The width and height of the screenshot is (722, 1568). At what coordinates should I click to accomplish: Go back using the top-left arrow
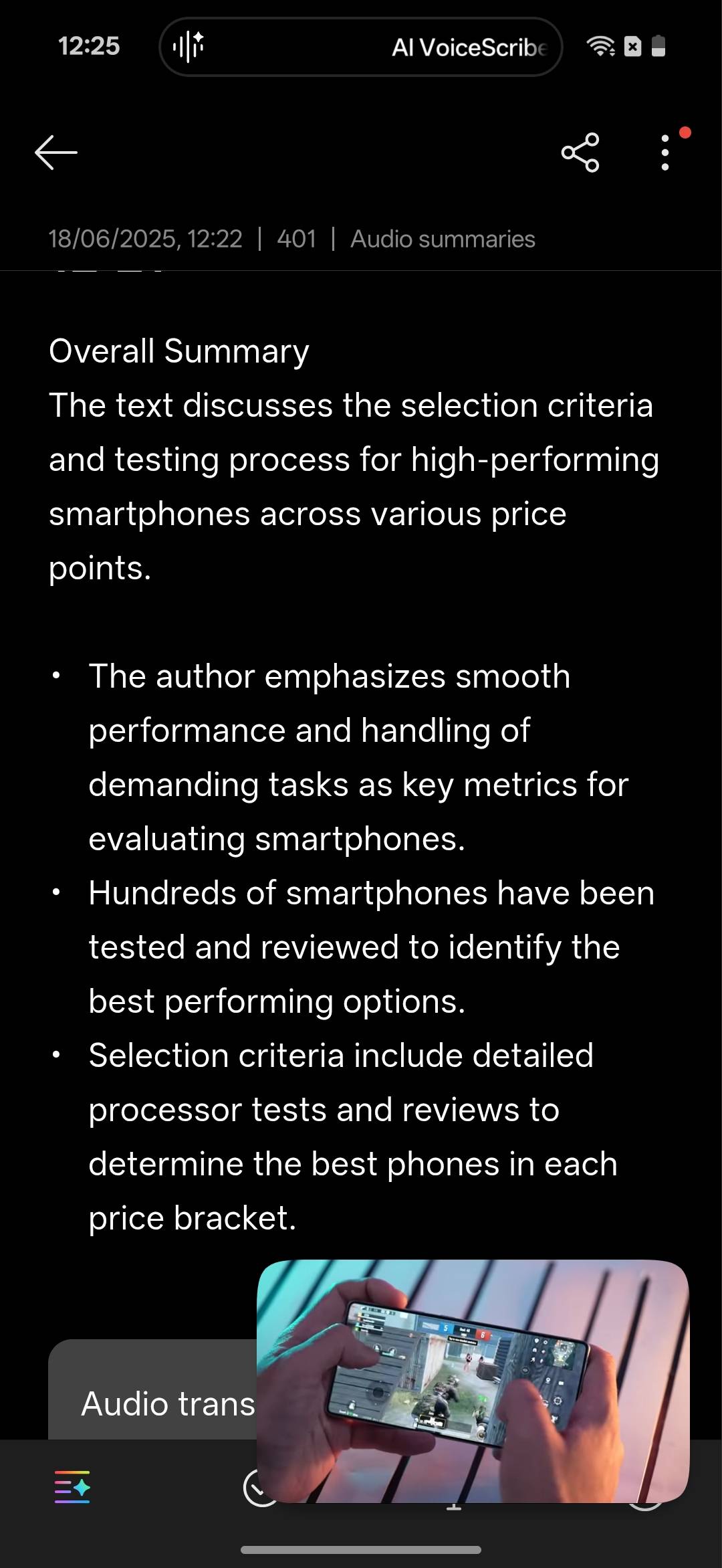56,153
